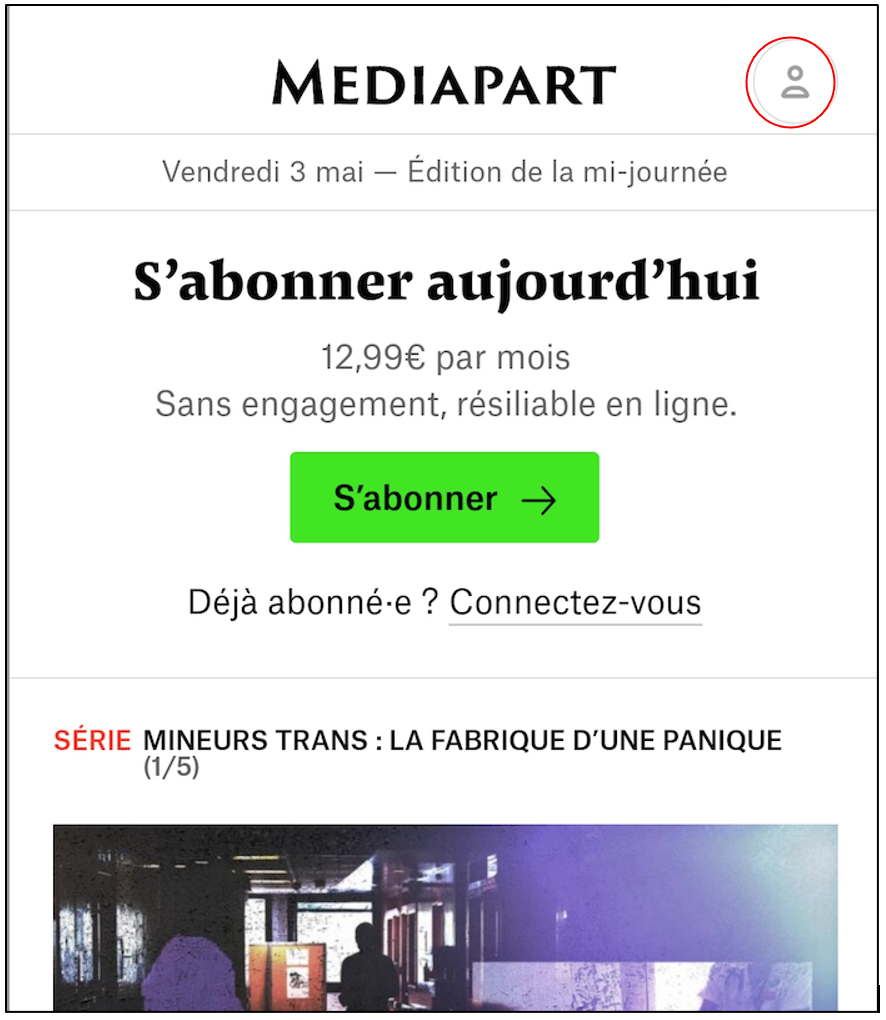The image size is (886, 1020).
Task: Tap the green S'abonner button
Action: click(444, 498)
